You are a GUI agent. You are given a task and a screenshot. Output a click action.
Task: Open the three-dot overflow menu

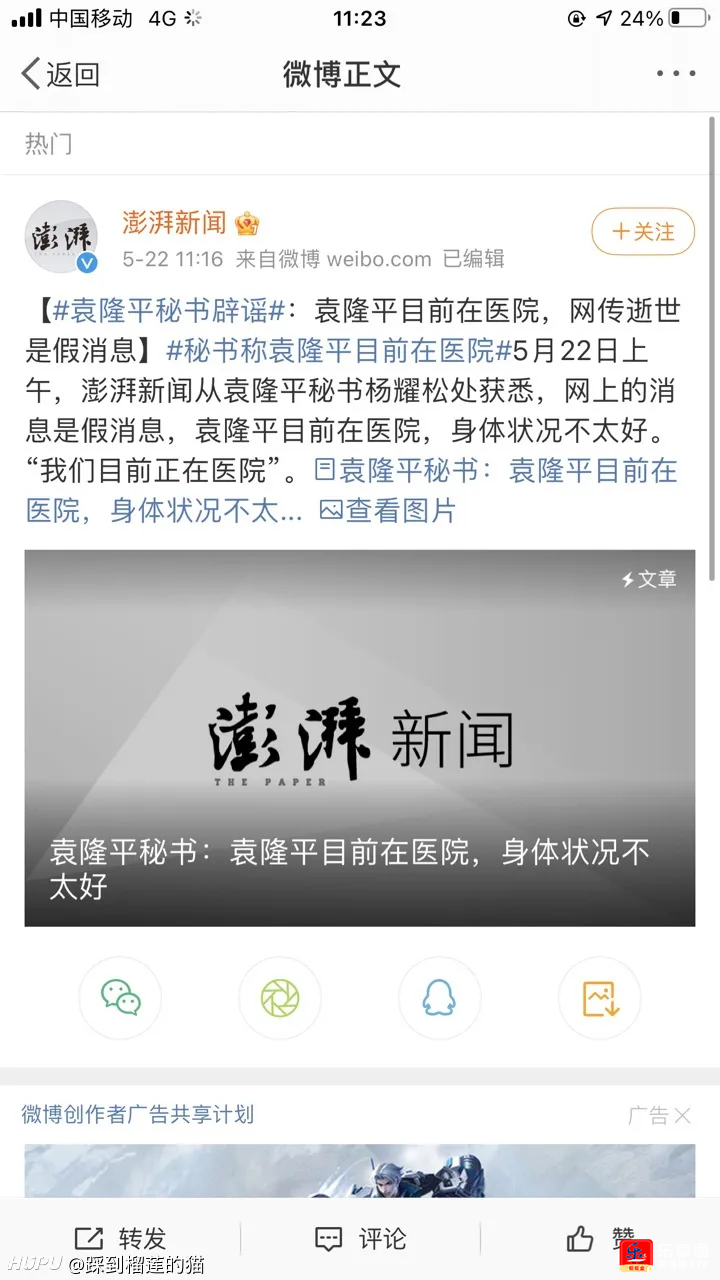[x=675, y=74]
